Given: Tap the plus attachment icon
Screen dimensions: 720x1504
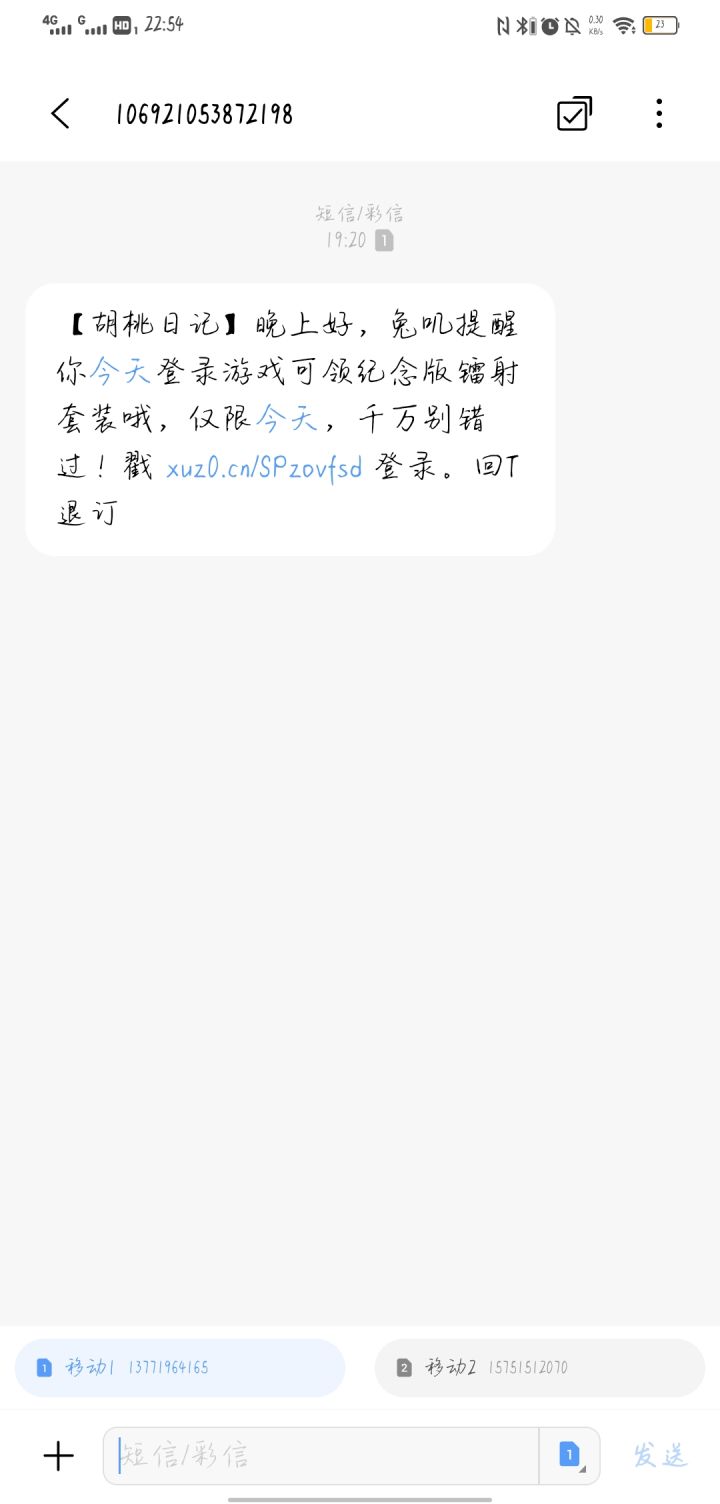Looking at the screenshot, I should (58, 1455).
